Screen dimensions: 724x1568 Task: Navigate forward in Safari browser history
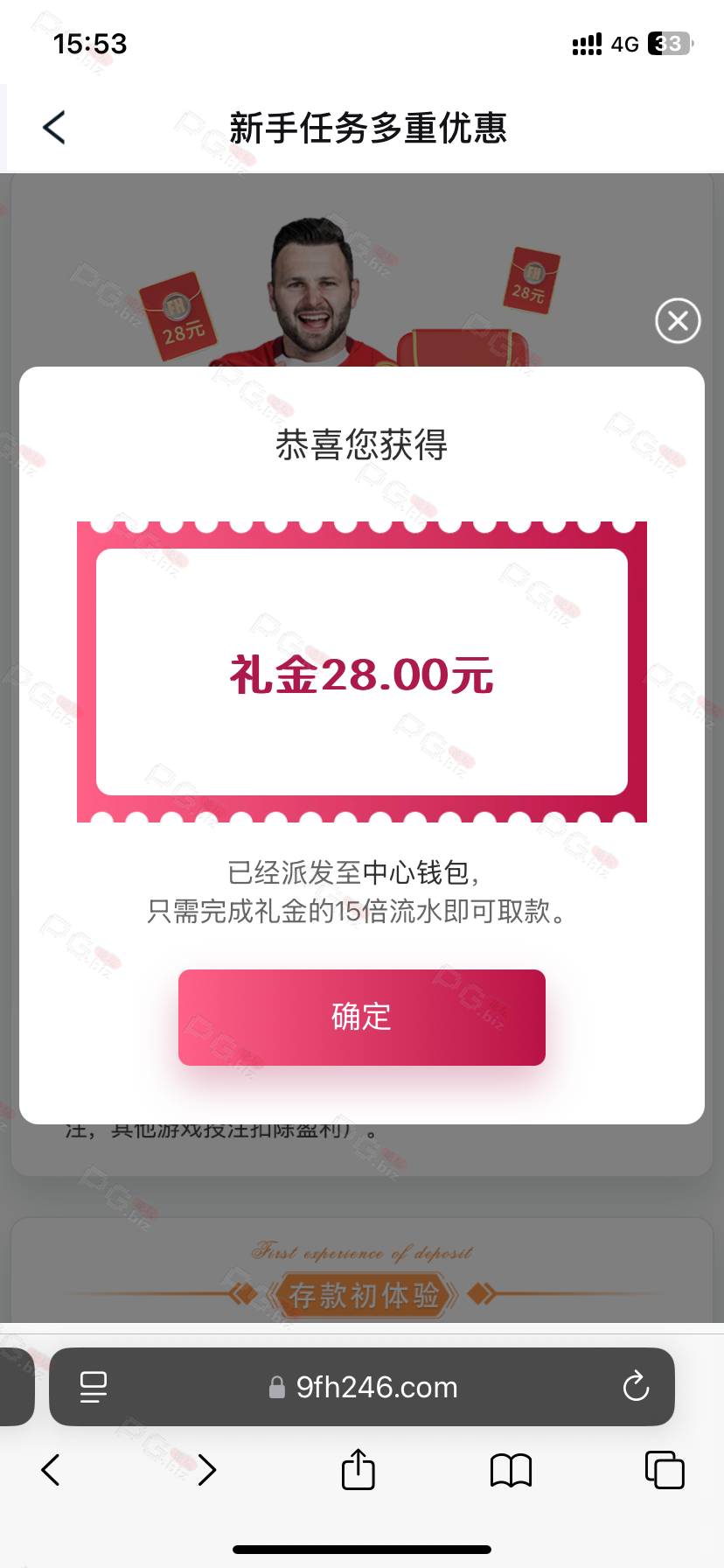[207, 1470]
